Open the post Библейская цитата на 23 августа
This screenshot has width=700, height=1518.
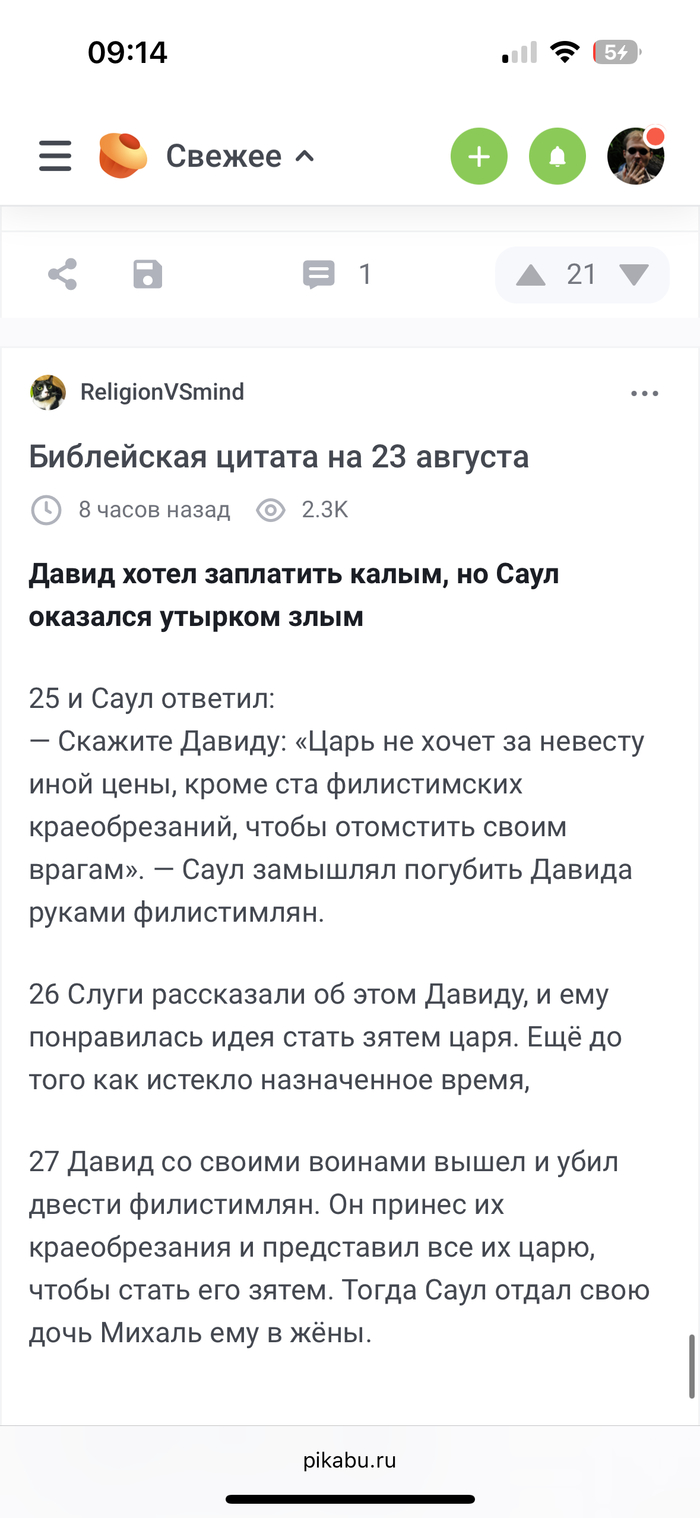(x=279, y=457)
